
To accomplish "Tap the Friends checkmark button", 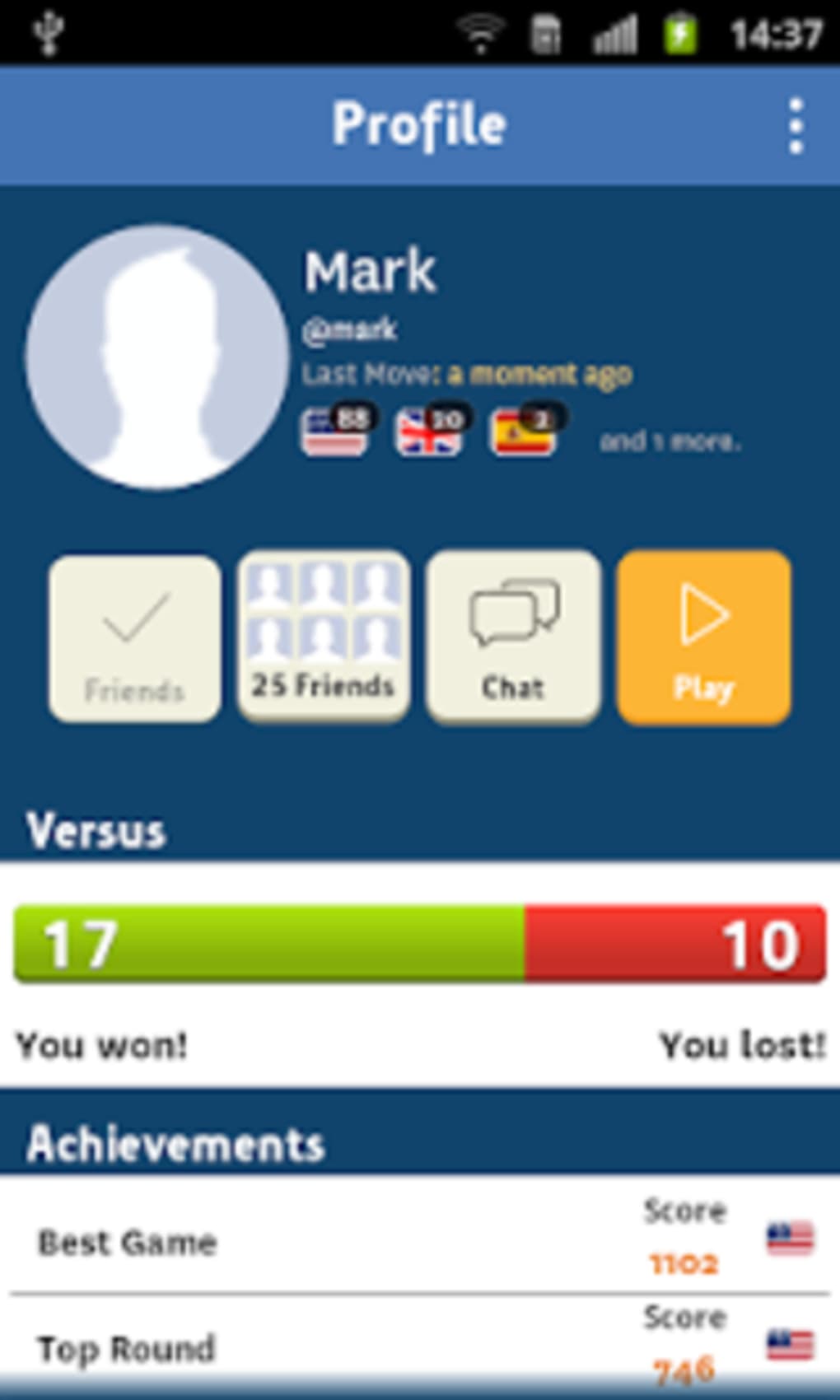I will (x=134, y=639).
